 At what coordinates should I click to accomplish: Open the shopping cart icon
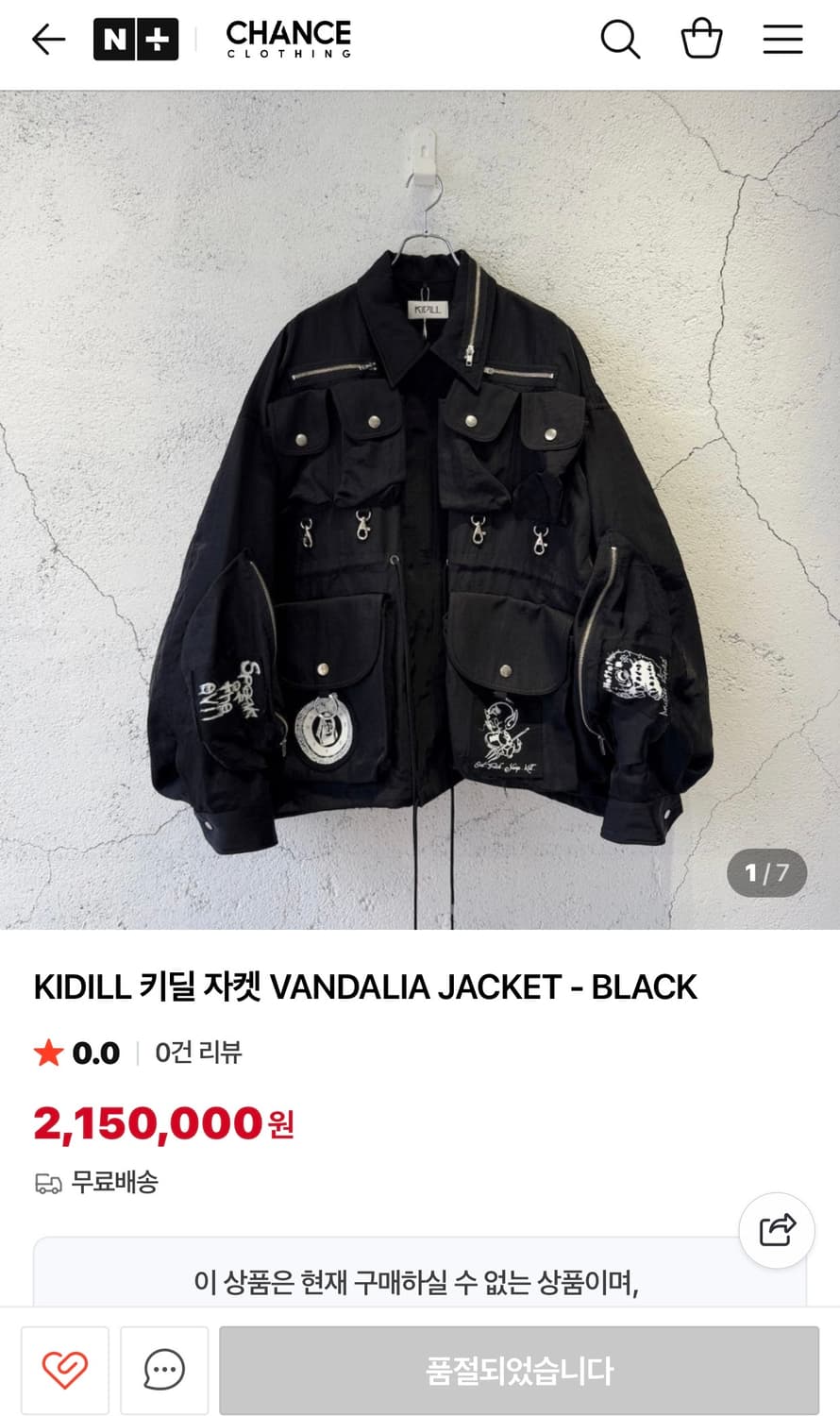click(701, 40)
